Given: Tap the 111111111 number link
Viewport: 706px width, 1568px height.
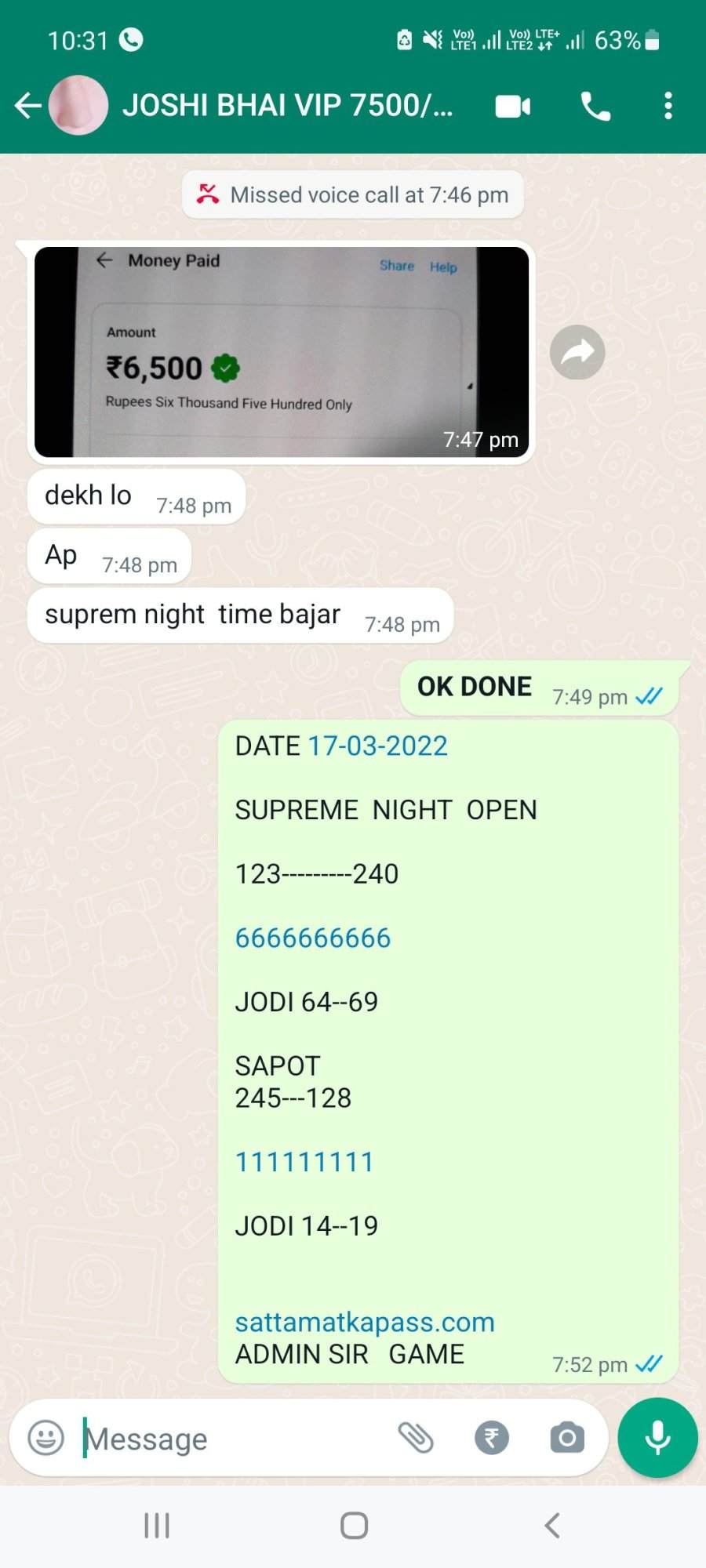Looking at the screenshot, I should point(304,1162).
